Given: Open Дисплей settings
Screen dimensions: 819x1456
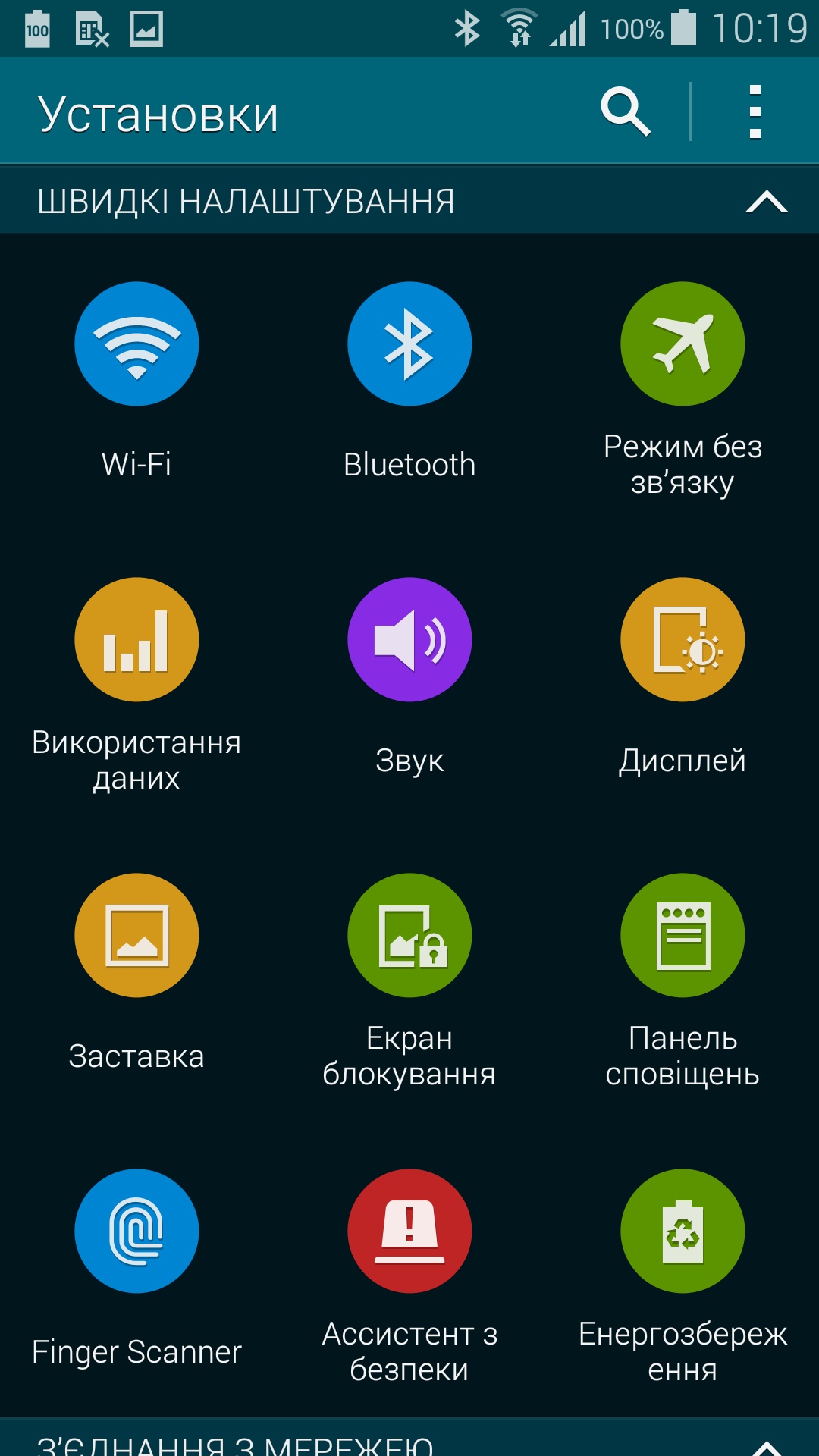Looking at the screenshot, I should (x=682, y=640).
